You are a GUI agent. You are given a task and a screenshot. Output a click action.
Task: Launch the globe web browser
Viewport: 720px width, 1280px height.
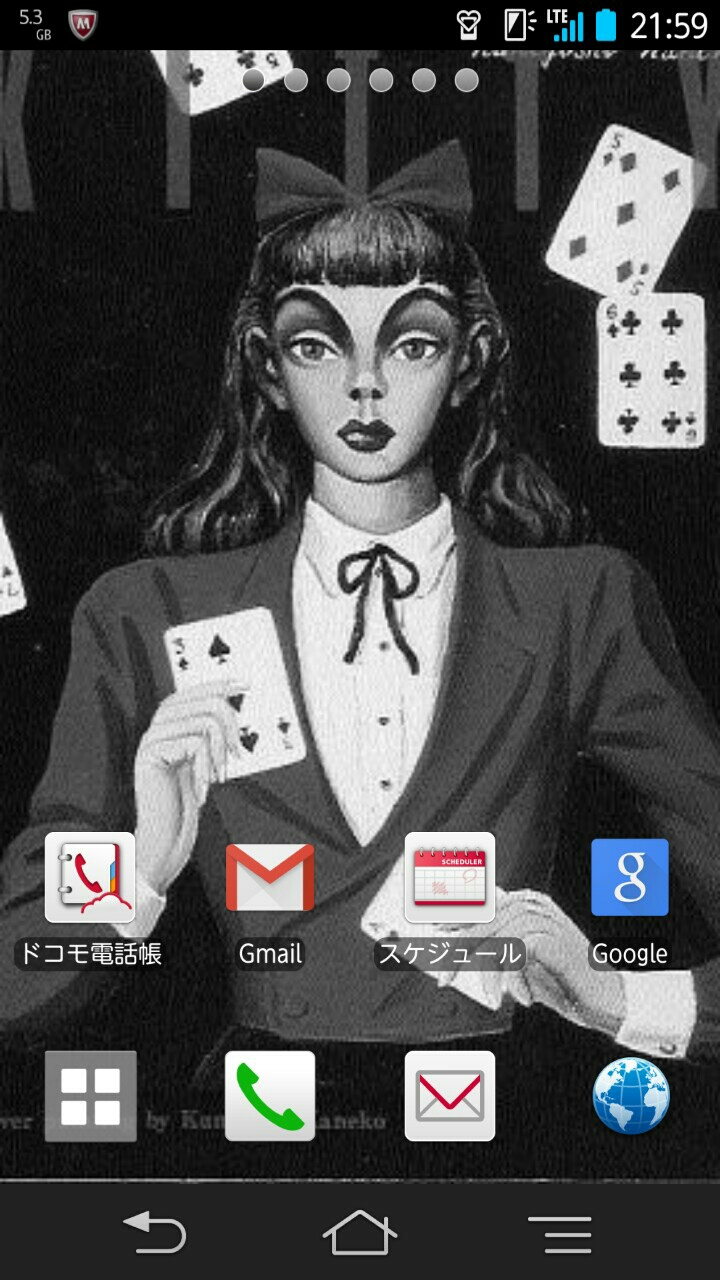tap(630, 1096)
